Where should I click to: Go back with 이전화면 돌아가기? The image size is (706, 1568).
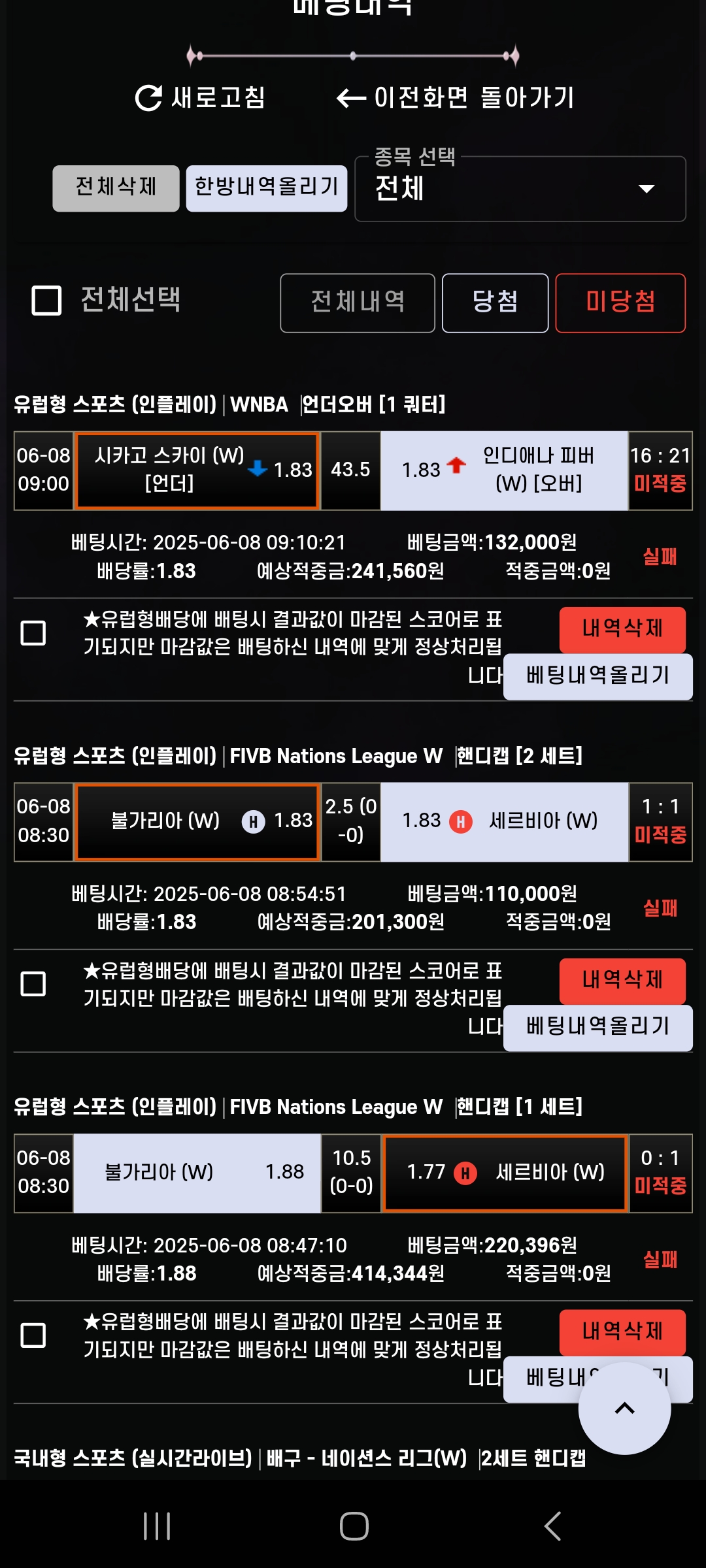pyautogui.click(x=455, y=98)
